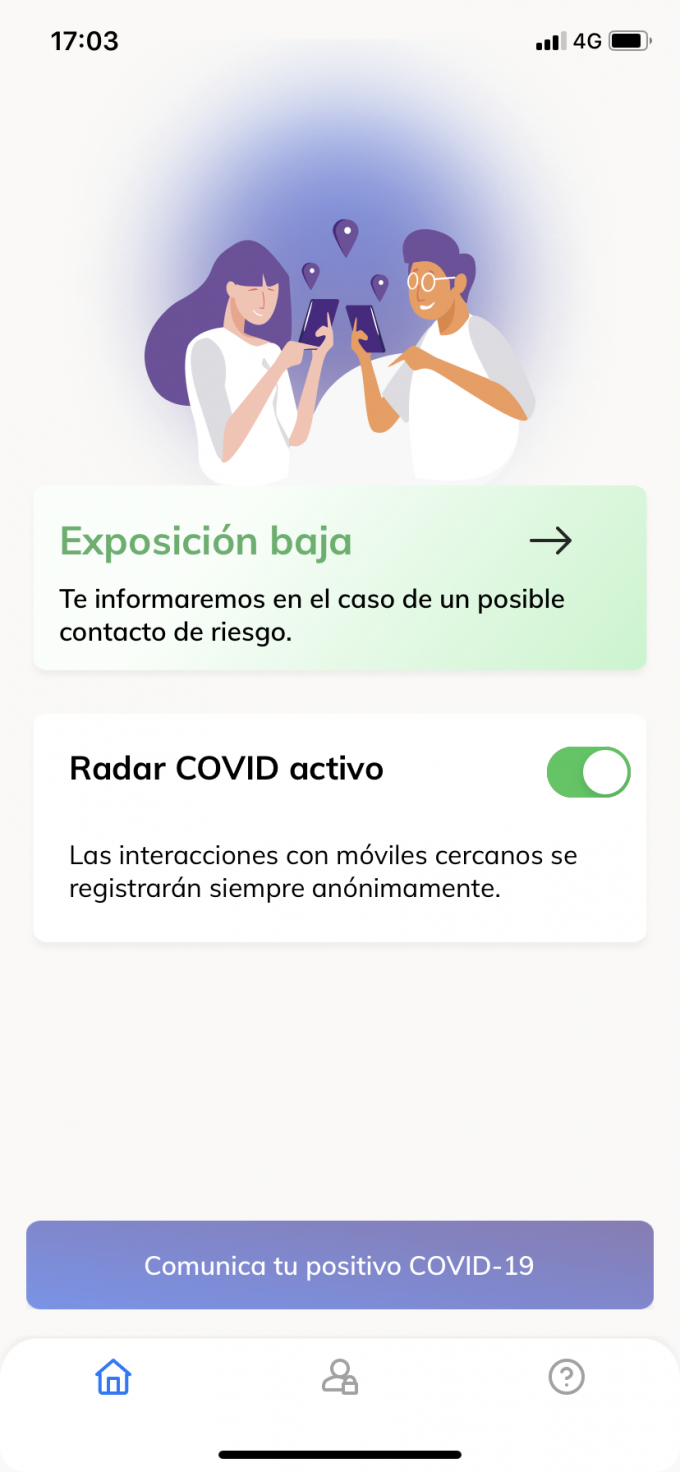680x1472 pixels.
Task: Tap Comunica tu positivo COVID-19
Action: [x=340, y=1265]
